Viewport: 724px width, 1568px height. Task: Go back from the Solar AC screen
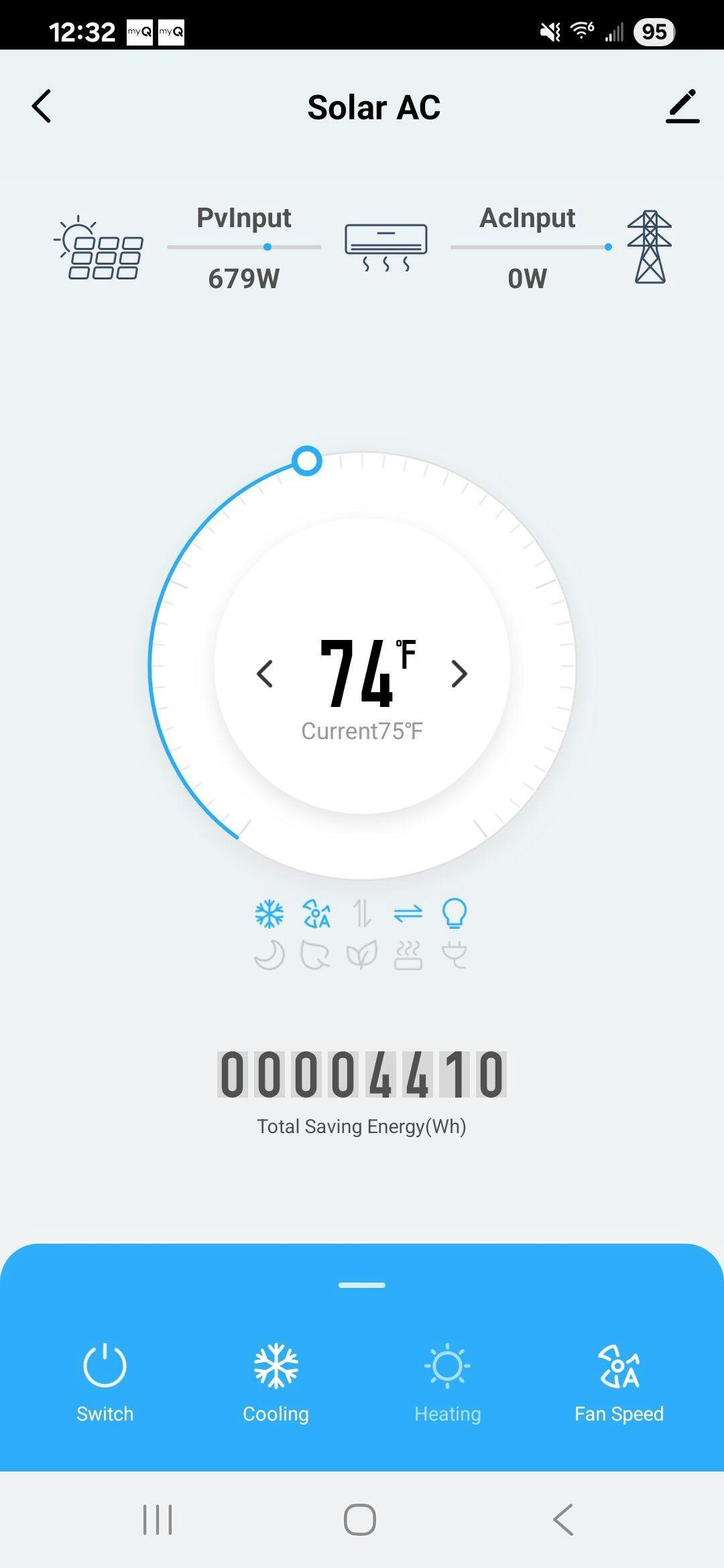[x=42, y=107]
